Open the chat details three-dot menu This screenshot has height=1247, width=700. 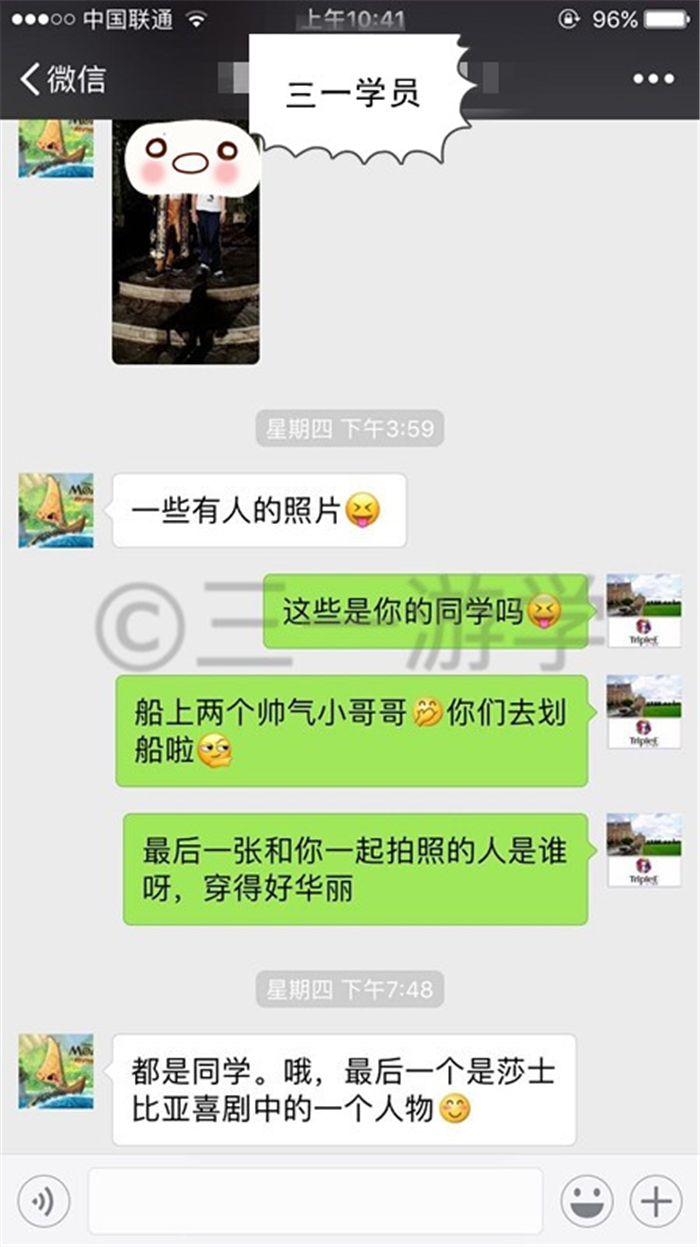[x=653, y=79]
